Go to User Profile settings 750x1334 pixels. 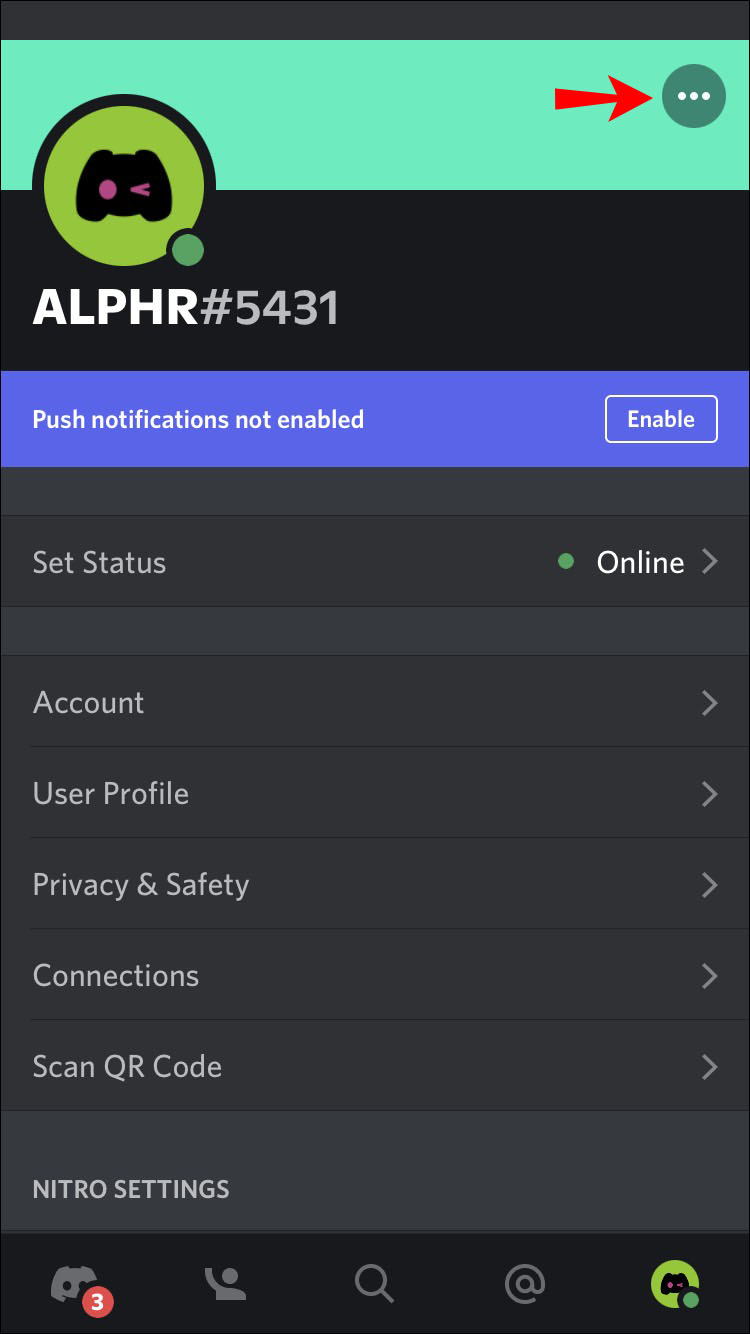tap(375, 793)
